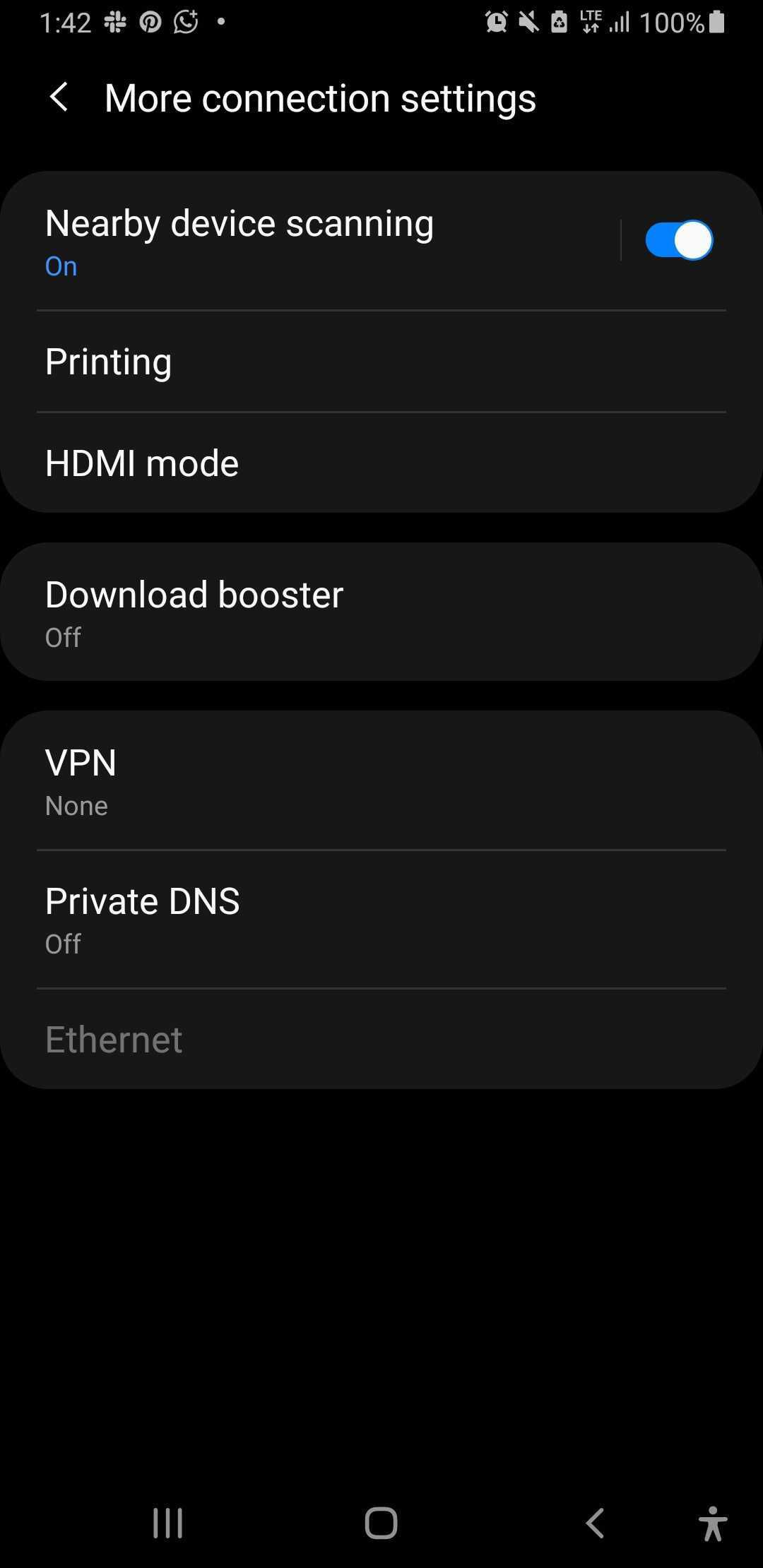The image size is (763, 1568).
Task: Turn off Nearby device scanning switch
Action: tap(678, 240)
